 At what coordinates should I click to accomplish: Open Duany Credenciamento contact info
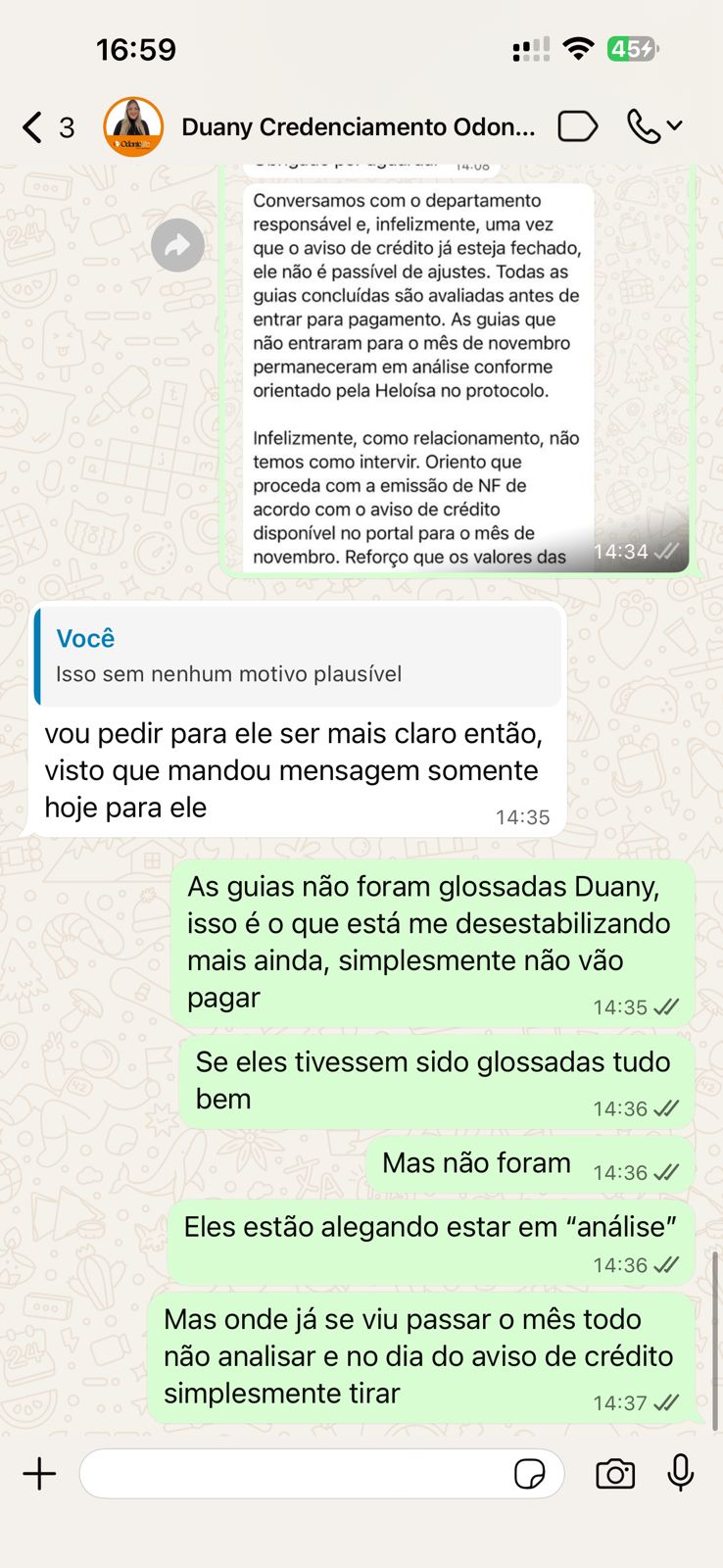(x=358, y=127)
